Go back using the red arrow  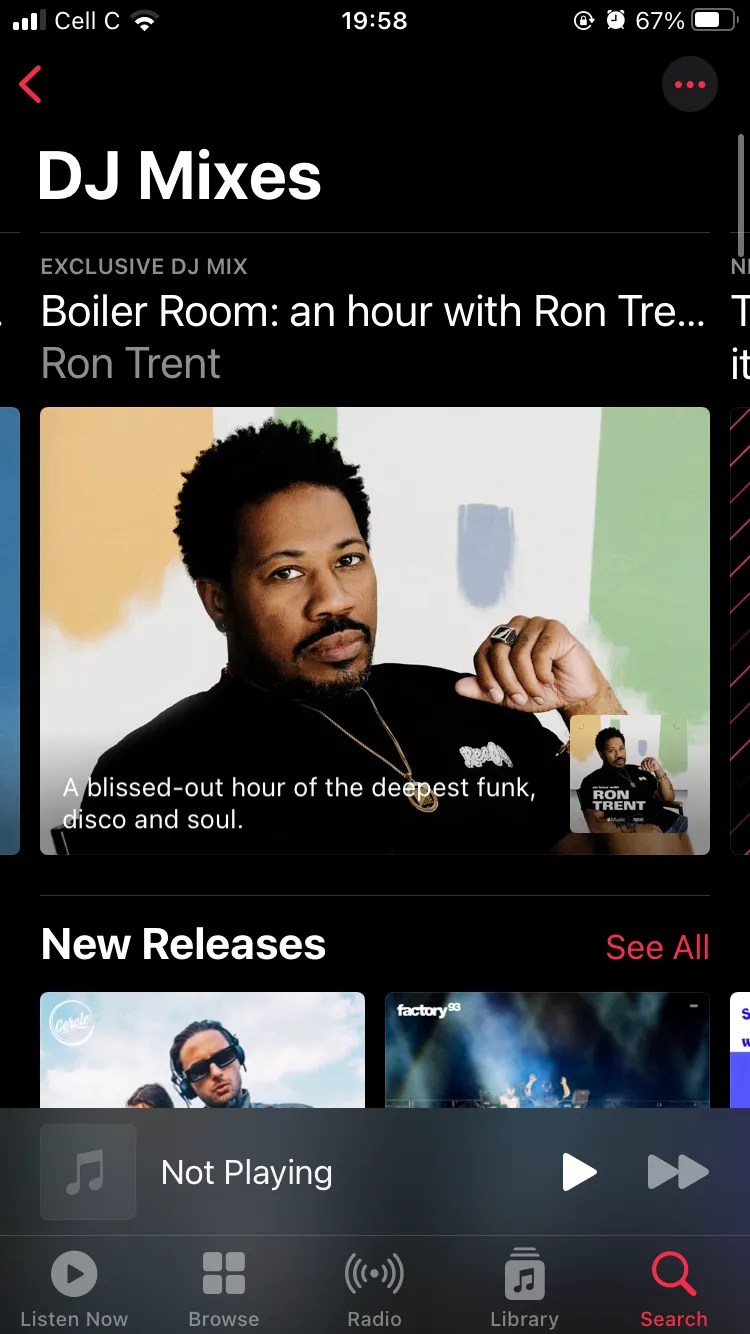coord(31,85)
